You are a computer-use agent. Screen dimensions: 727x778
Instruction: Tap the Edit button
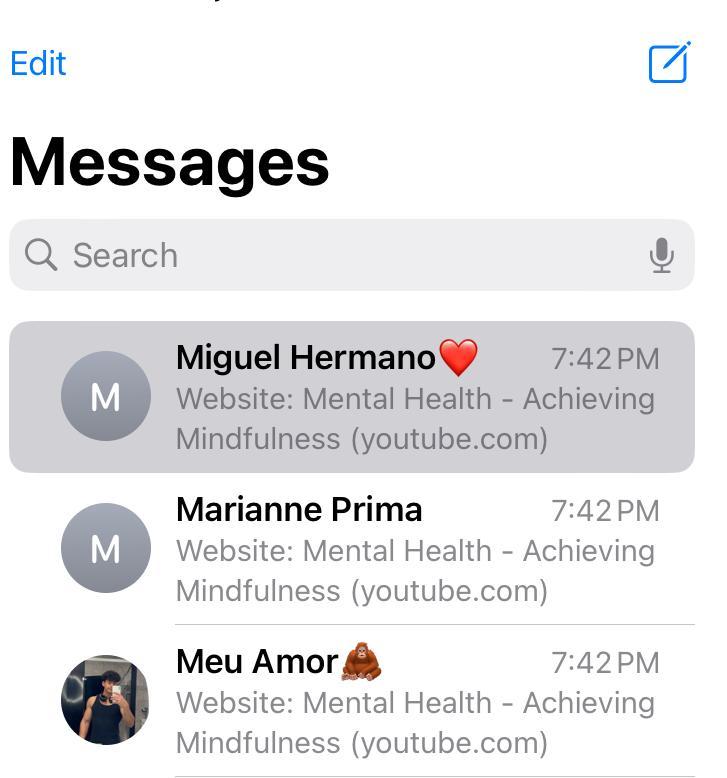click(x=38, y=63)
